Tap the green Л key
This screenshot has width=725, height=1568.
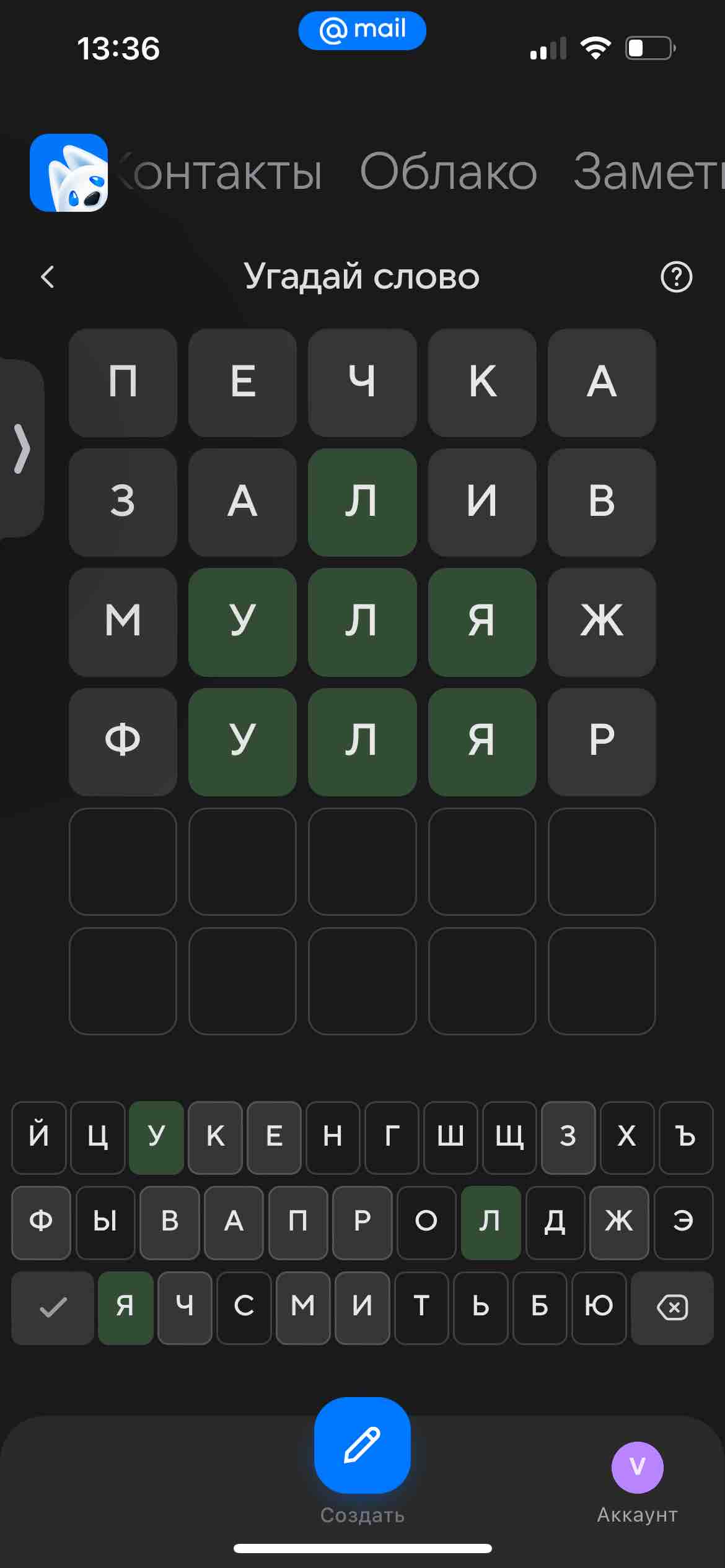point(491,1222)
